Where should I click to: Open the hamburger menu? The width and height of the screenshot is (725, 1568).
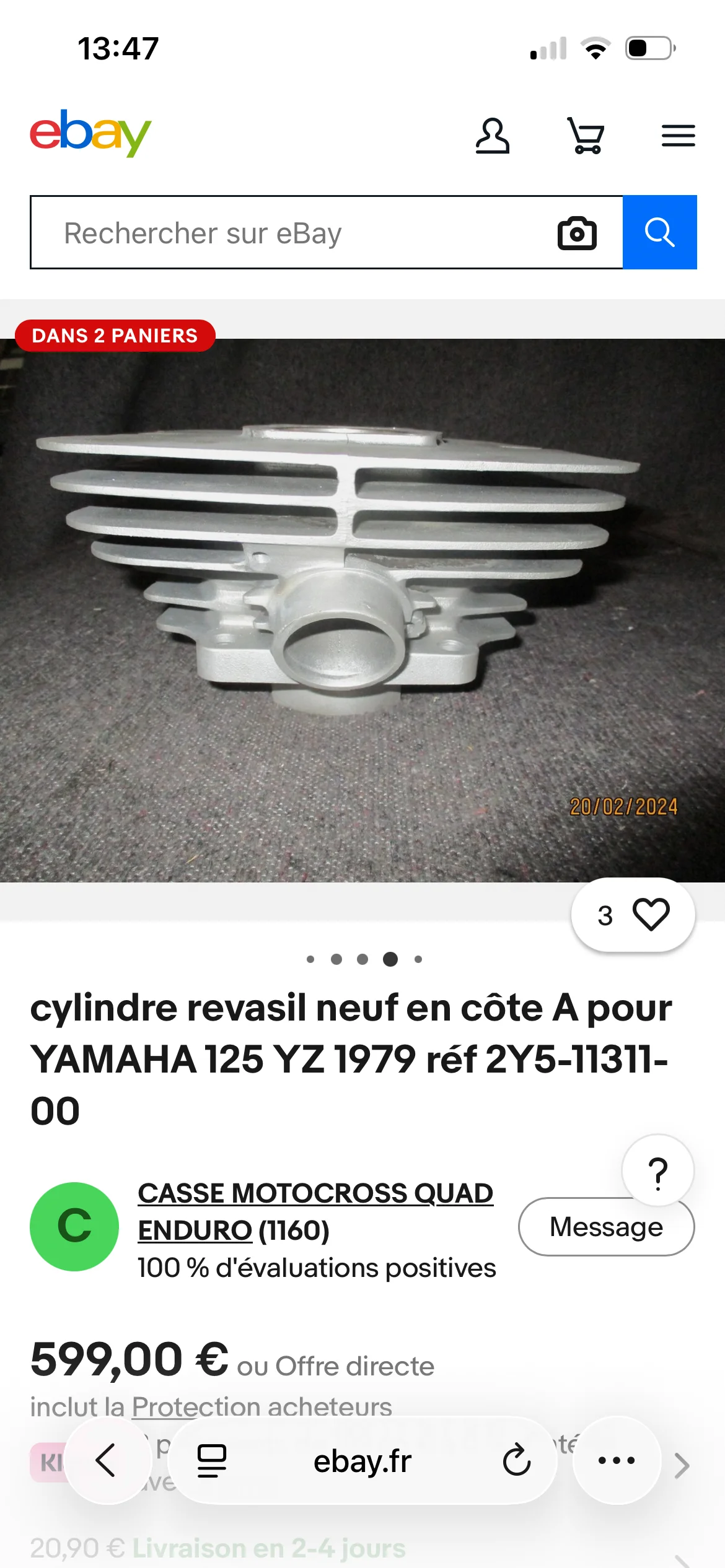[679, 136]
